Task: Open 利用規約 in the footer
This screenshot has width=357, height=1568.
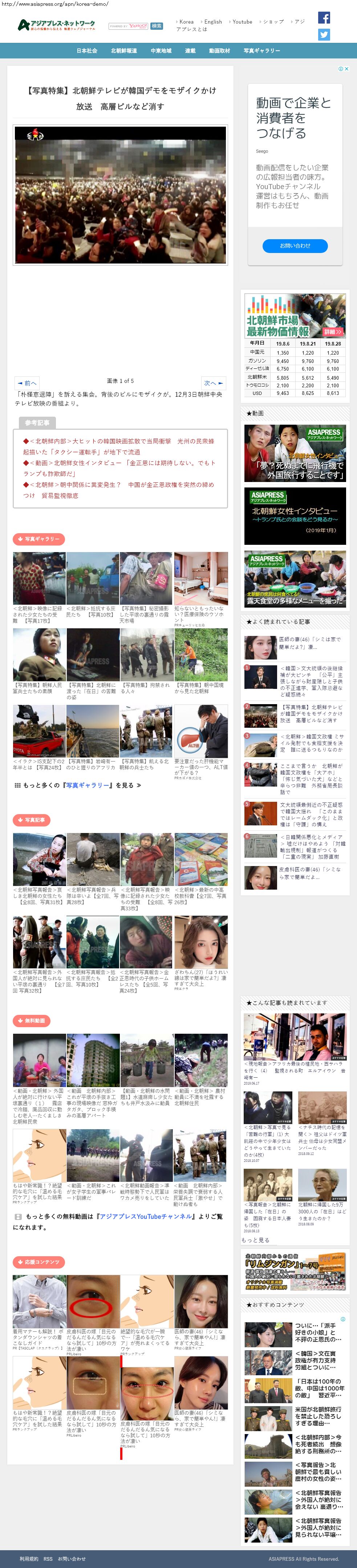Action: tap(29, 1559)
